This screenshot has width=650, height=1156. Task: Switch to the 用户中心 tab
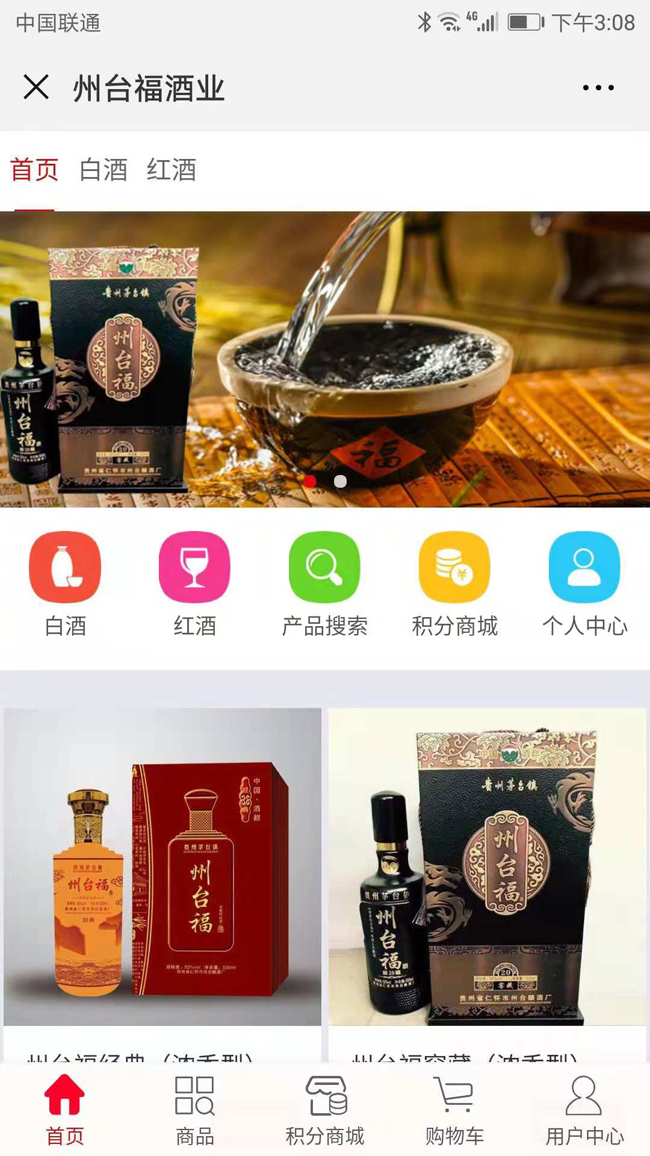[x=584, y=1110]
